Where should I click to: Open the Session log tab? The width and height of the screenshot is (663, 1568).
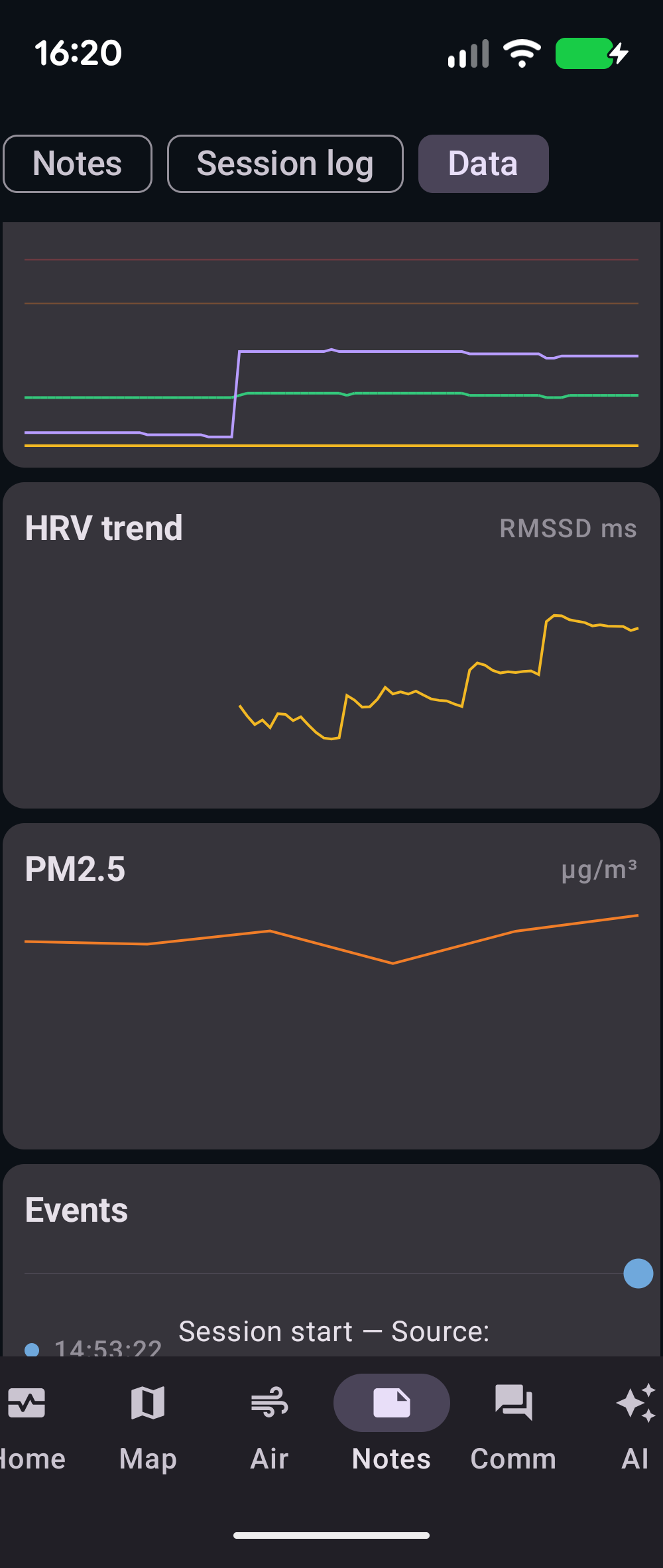point(285,164)
